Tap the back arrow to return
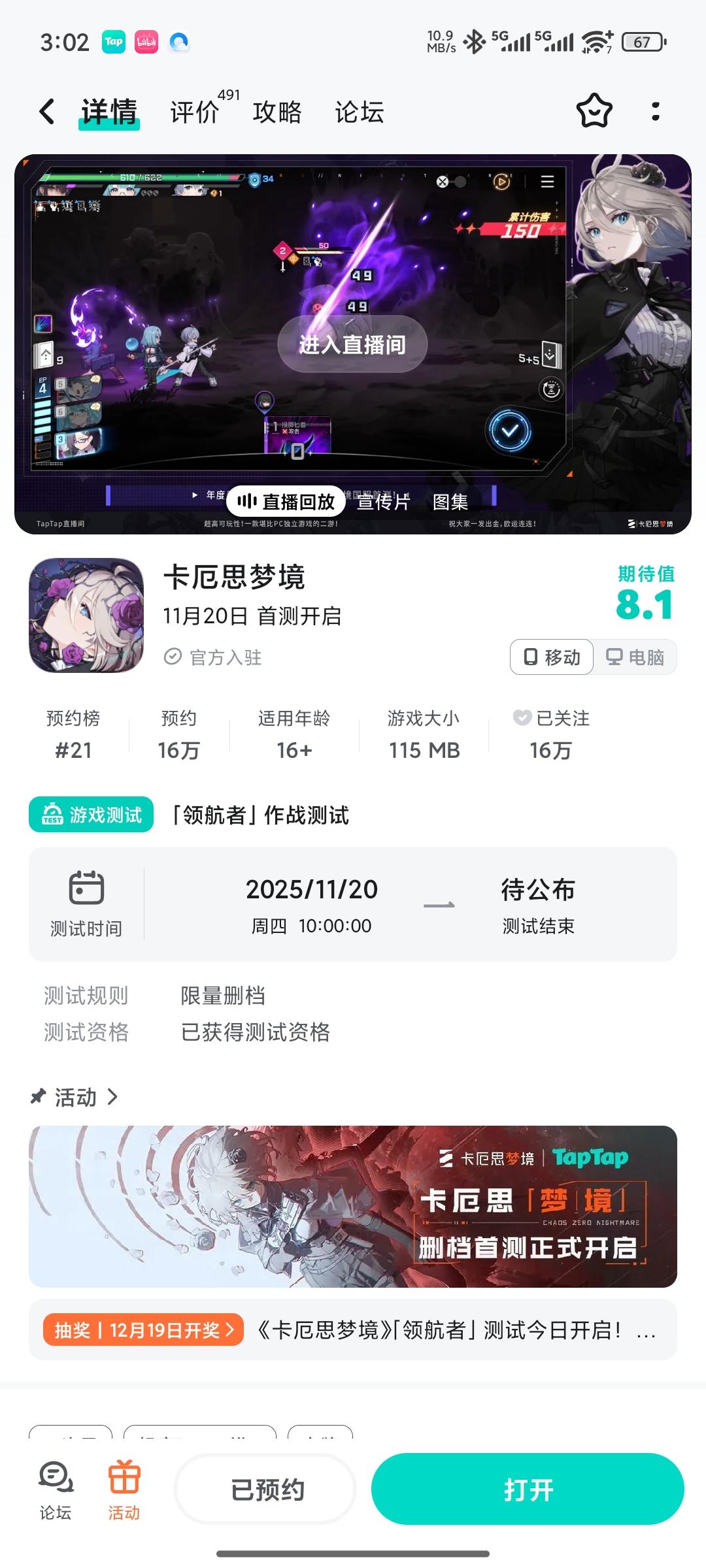The height and width of the screenshot is (1568, 706). click(46, 112)
